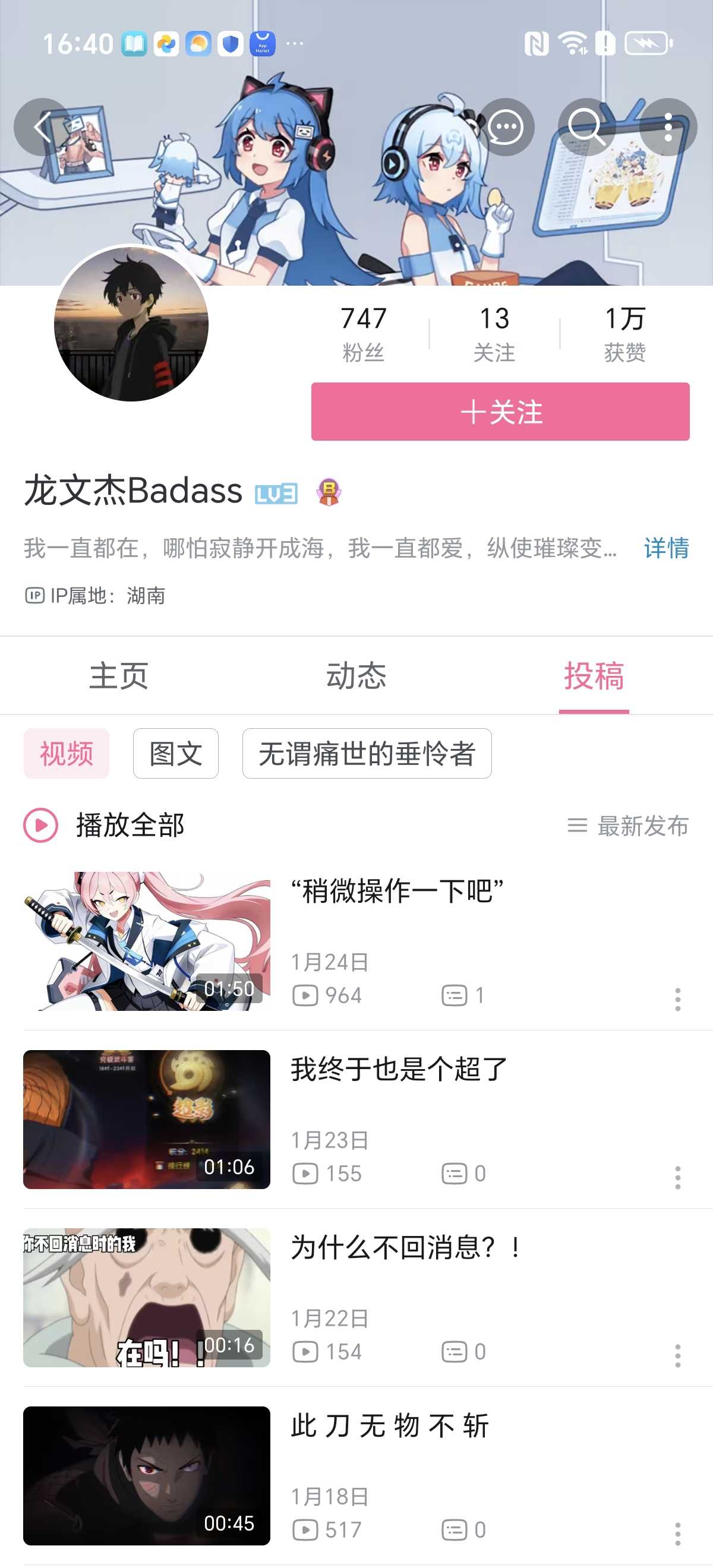Open private message chat icon

tap(506, 127)
